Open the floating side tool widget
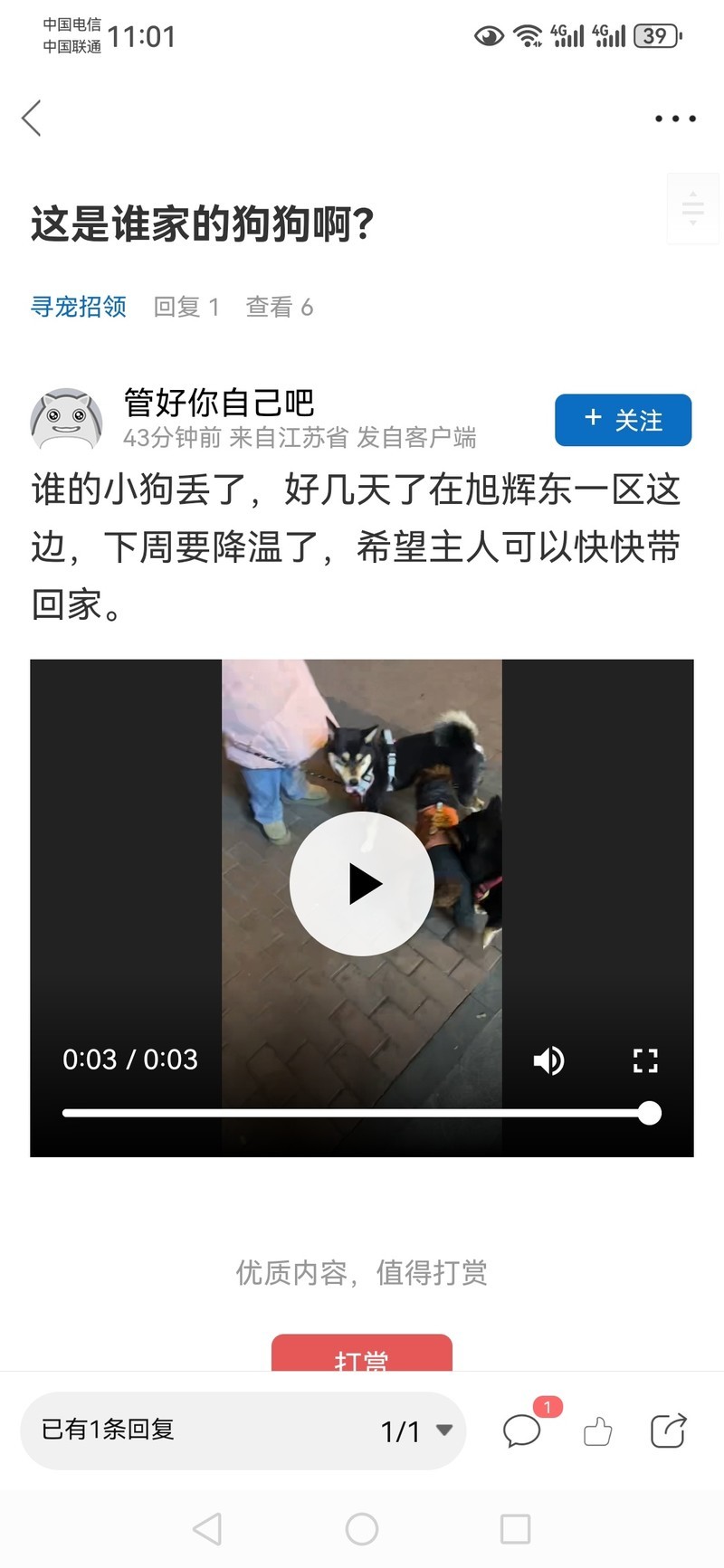Screen dimensions: 724x1568 tap(693, 208)
